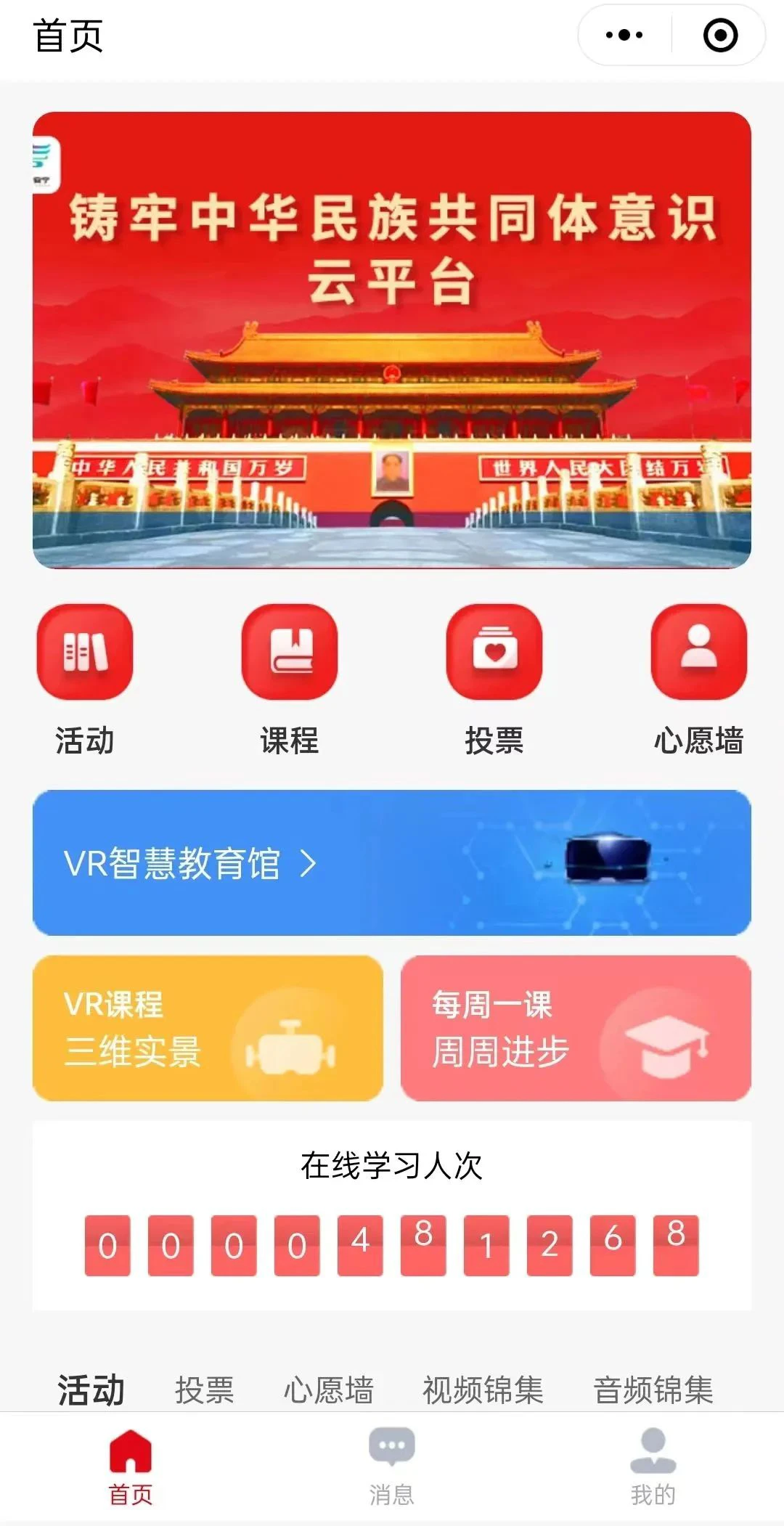This screenshot has height=1526, width=784.
Task: Open the 活动 shortcut icon
Action: (x=85, y=652)
